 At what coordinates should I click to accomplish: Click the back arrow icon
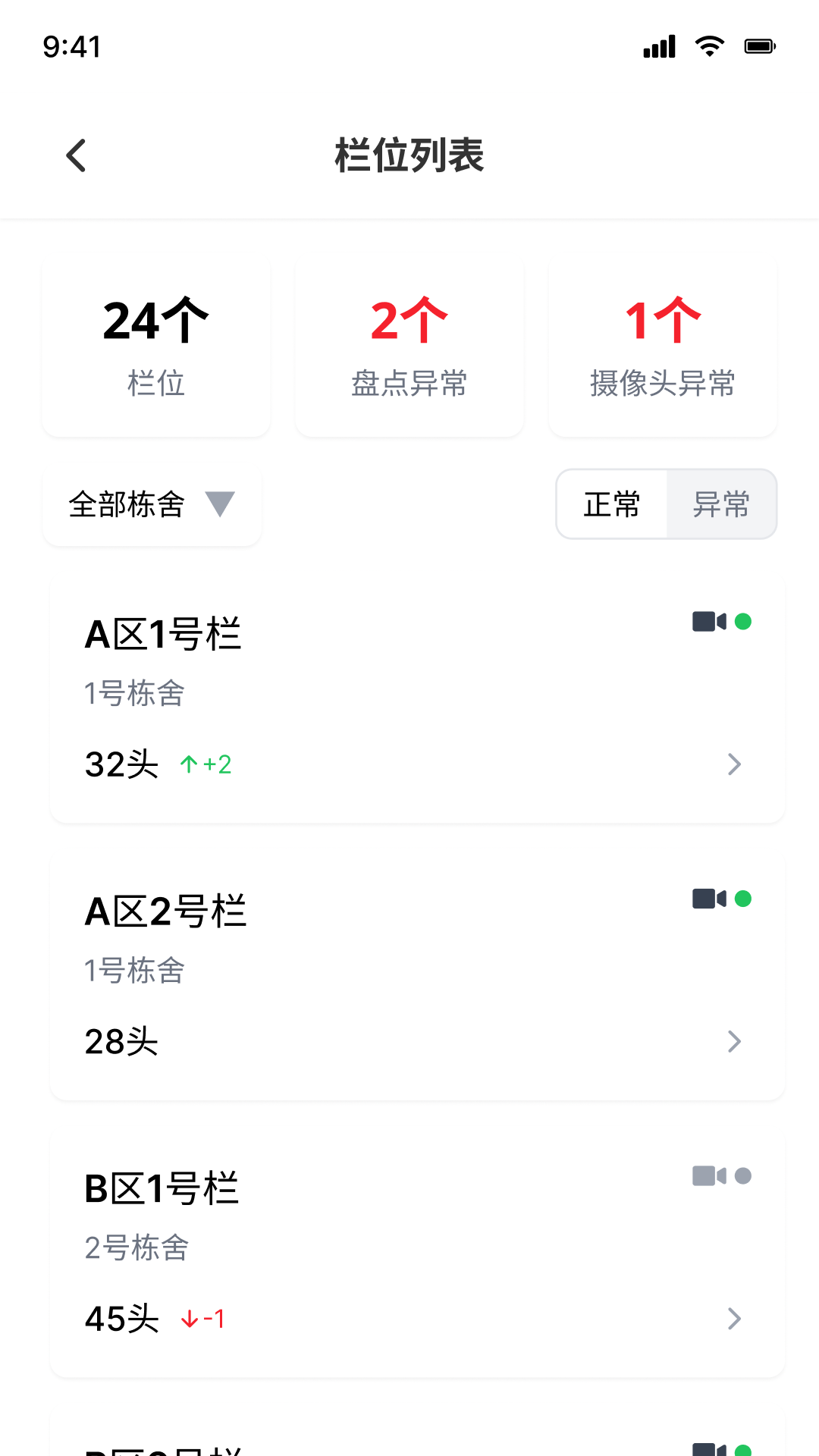point(76,155)
